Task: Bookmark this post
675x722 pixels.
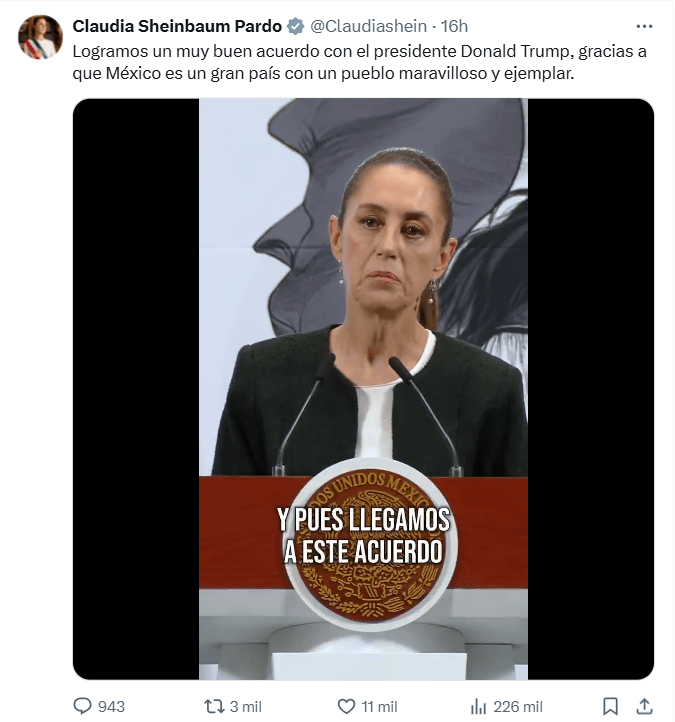Action: tap(611, 706)
